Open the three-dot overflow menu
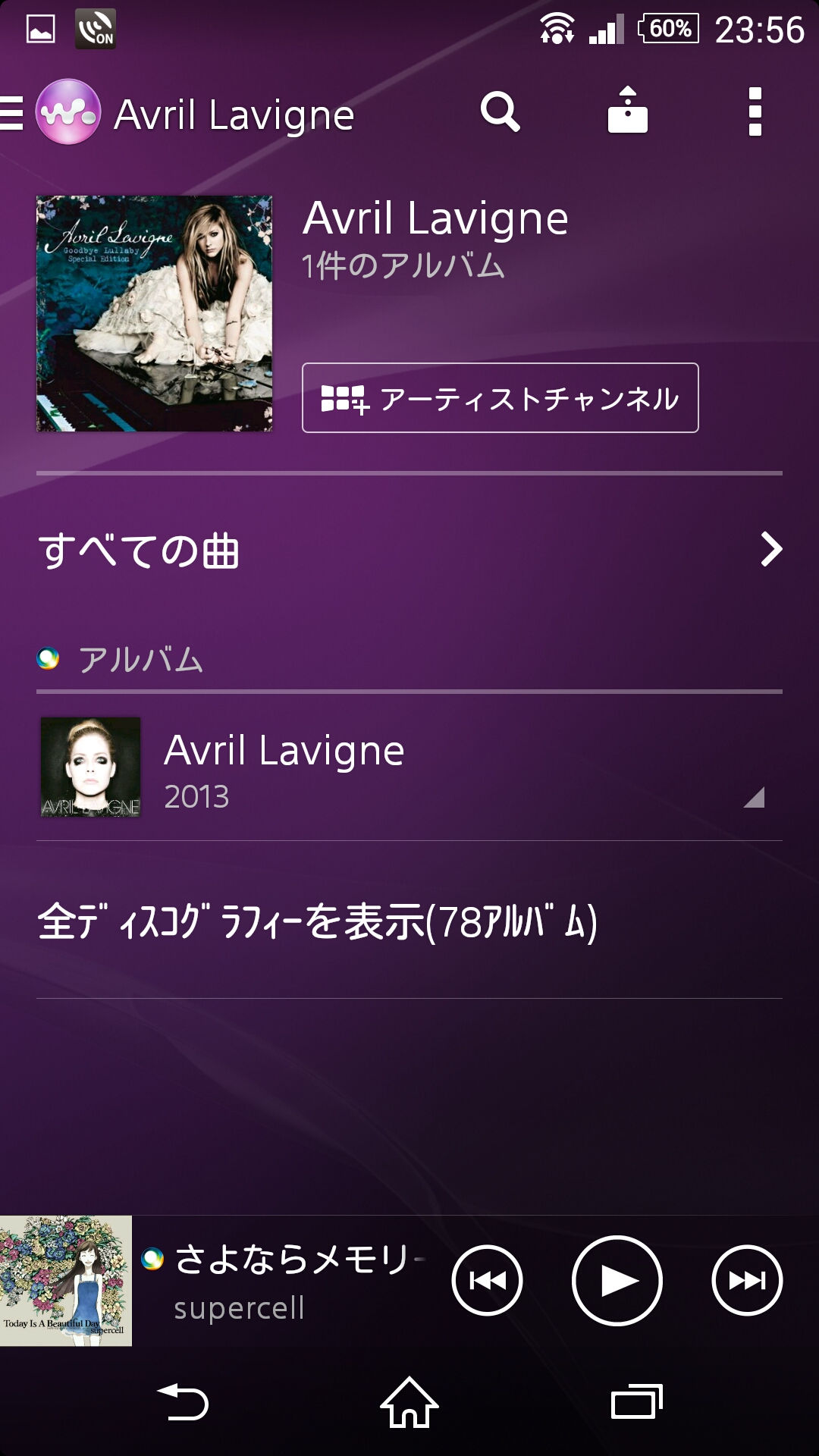This screenshot has width=819, height=1456. [755, 112]
